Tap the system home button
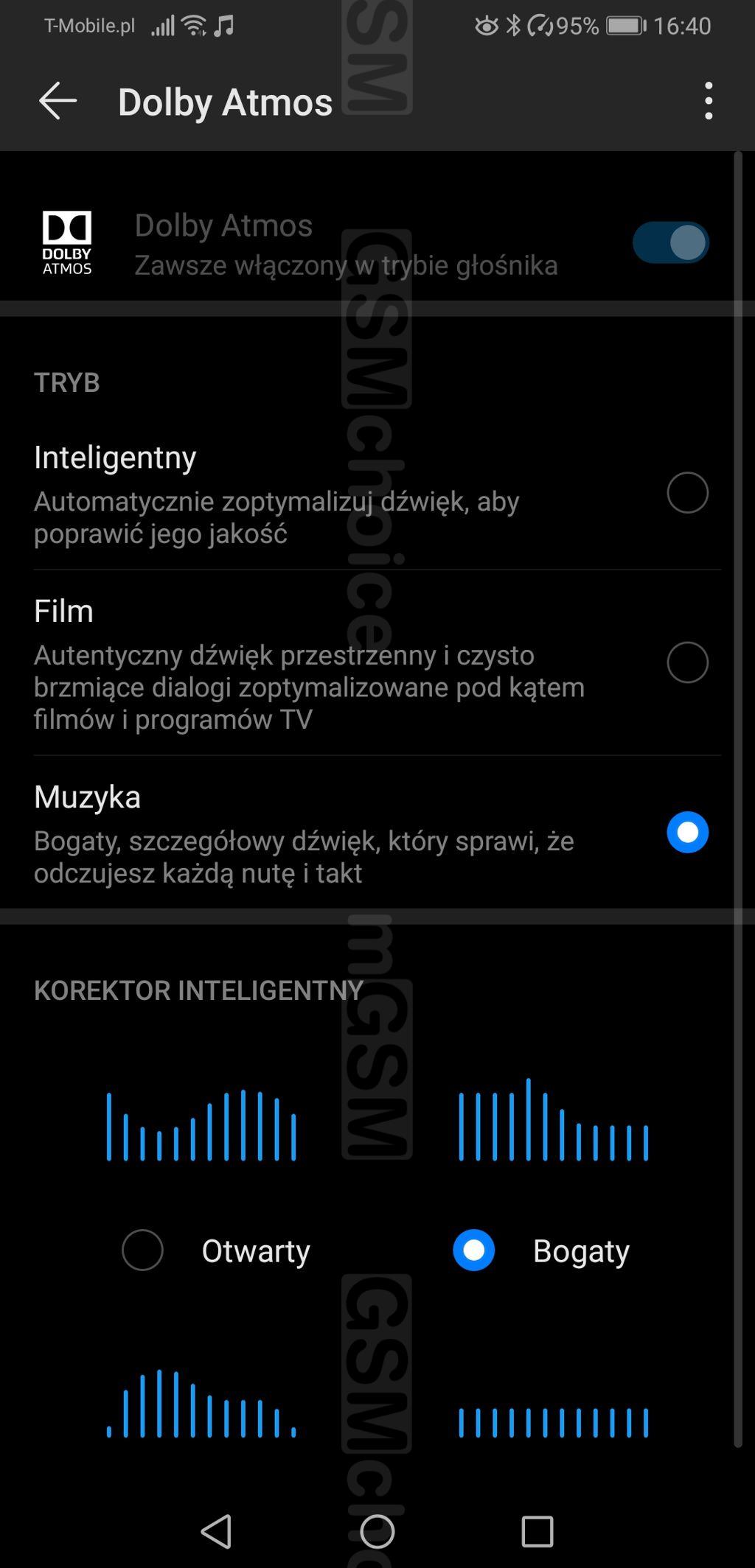Viewport: 755px width, 1568px height. (x=377, y=1532)
